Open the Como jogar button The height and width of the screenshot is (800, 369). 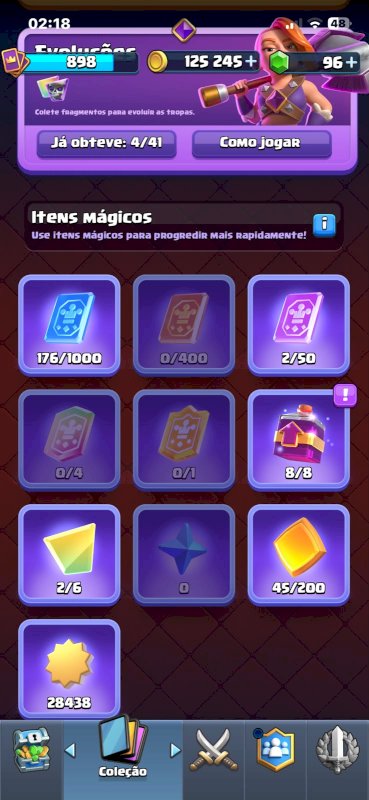(x=262, y=143)
